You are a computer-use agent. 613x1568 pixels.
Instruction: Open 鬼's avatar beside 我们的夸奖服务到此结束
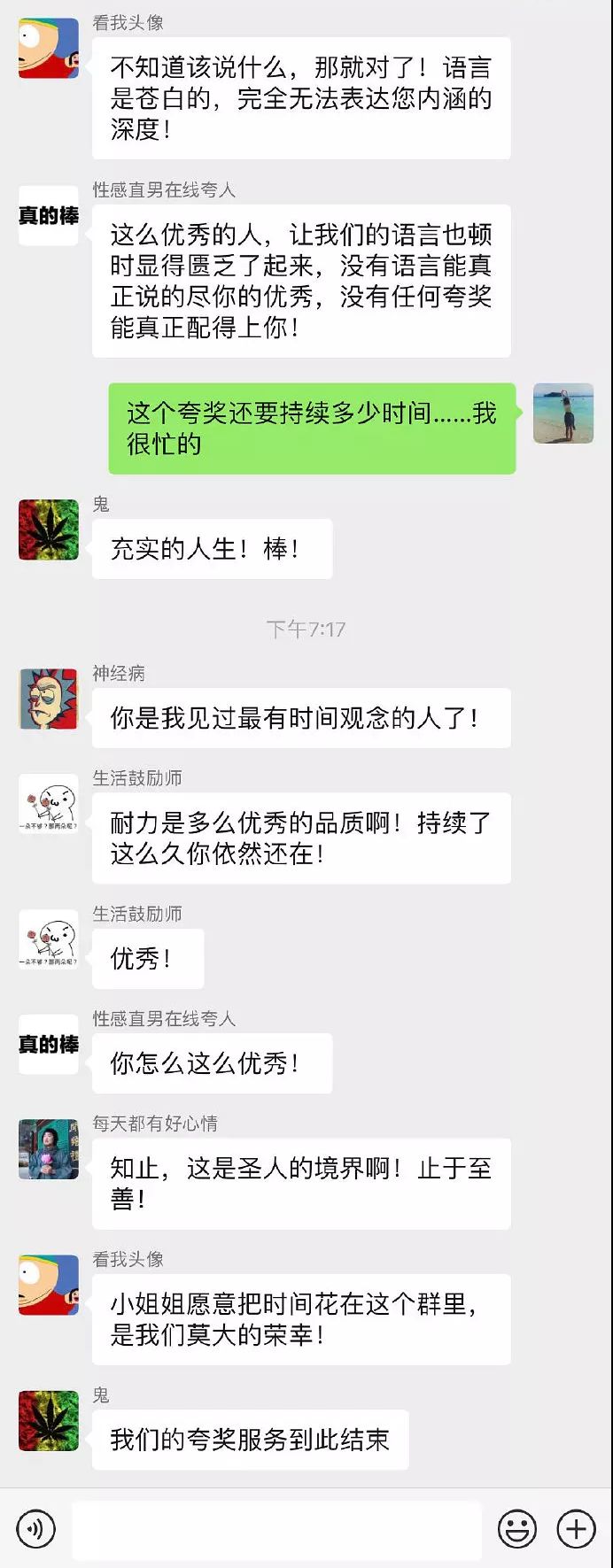(x=49, y=1421)
